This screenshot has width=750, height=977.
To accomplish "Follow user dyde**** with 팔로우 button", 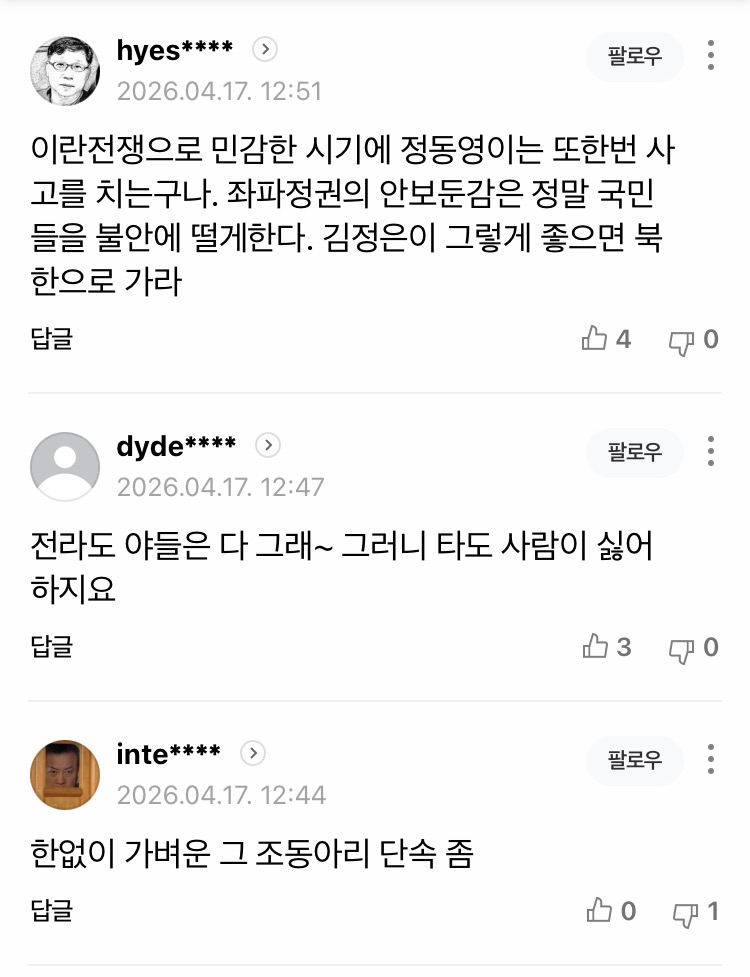I will [x=635, y=452].
